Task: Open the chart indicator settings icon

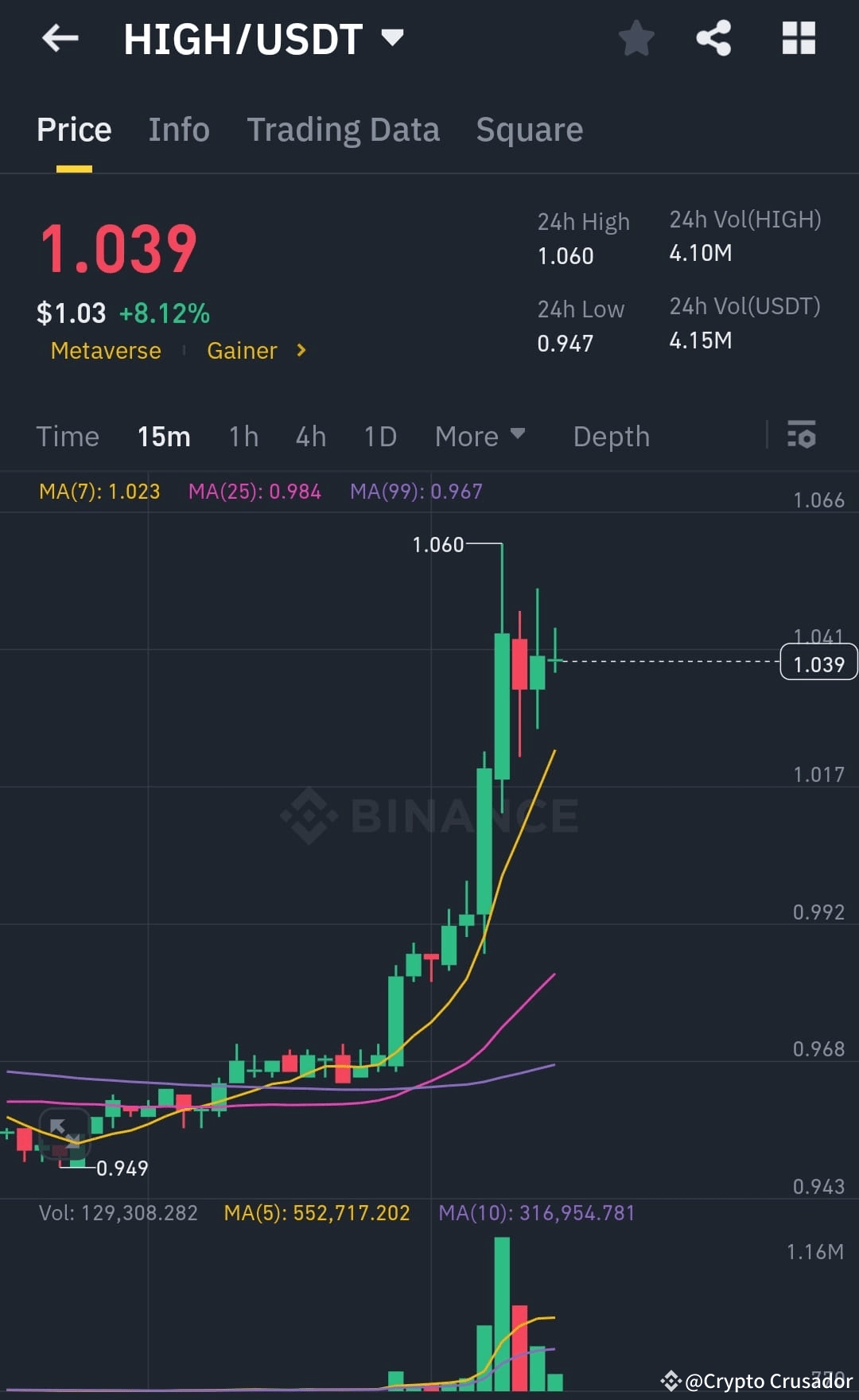Action: point(802,436)
